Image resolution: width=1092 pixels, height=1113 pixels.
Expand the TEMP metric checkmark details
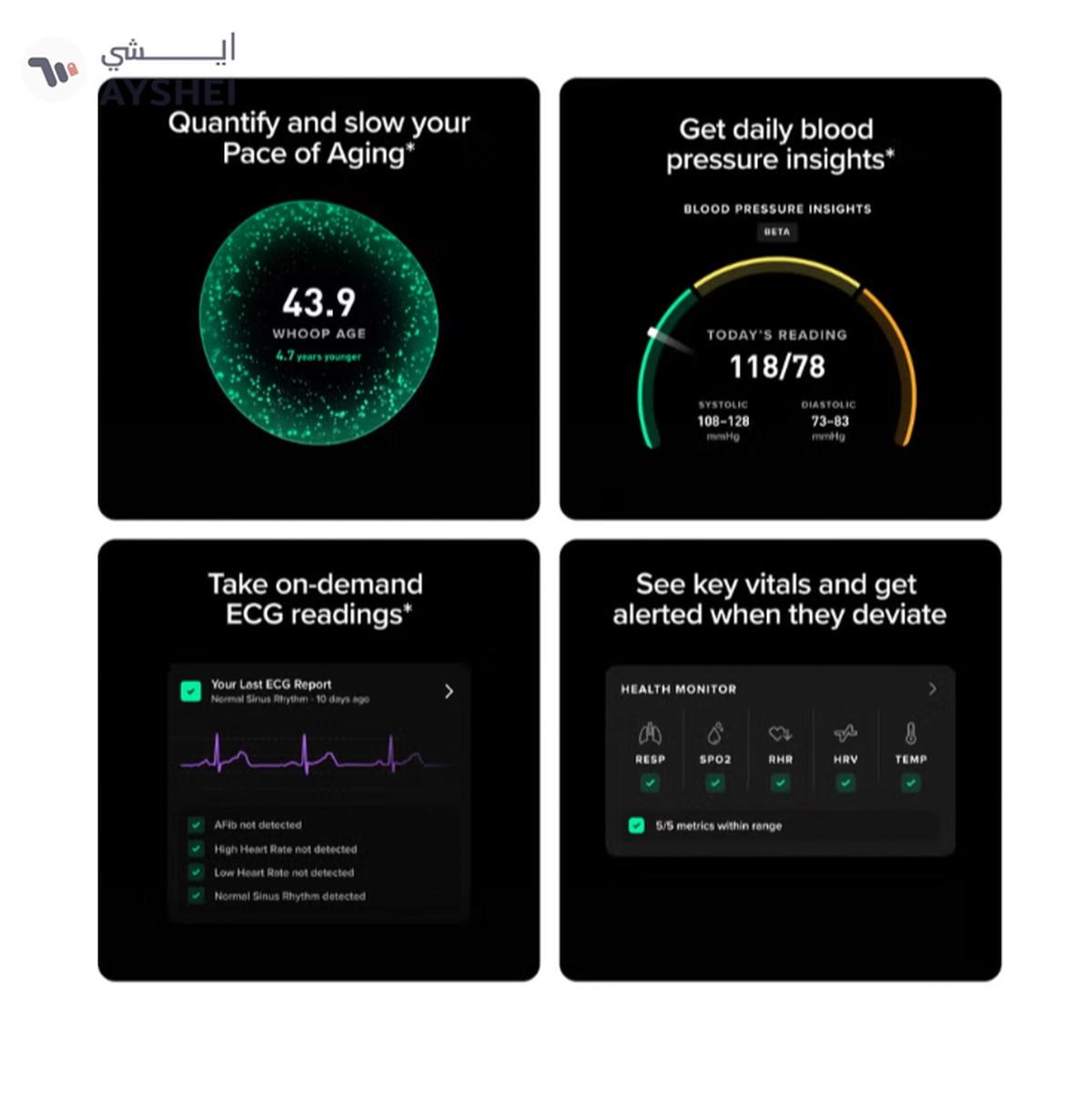[x=911, y=783]
